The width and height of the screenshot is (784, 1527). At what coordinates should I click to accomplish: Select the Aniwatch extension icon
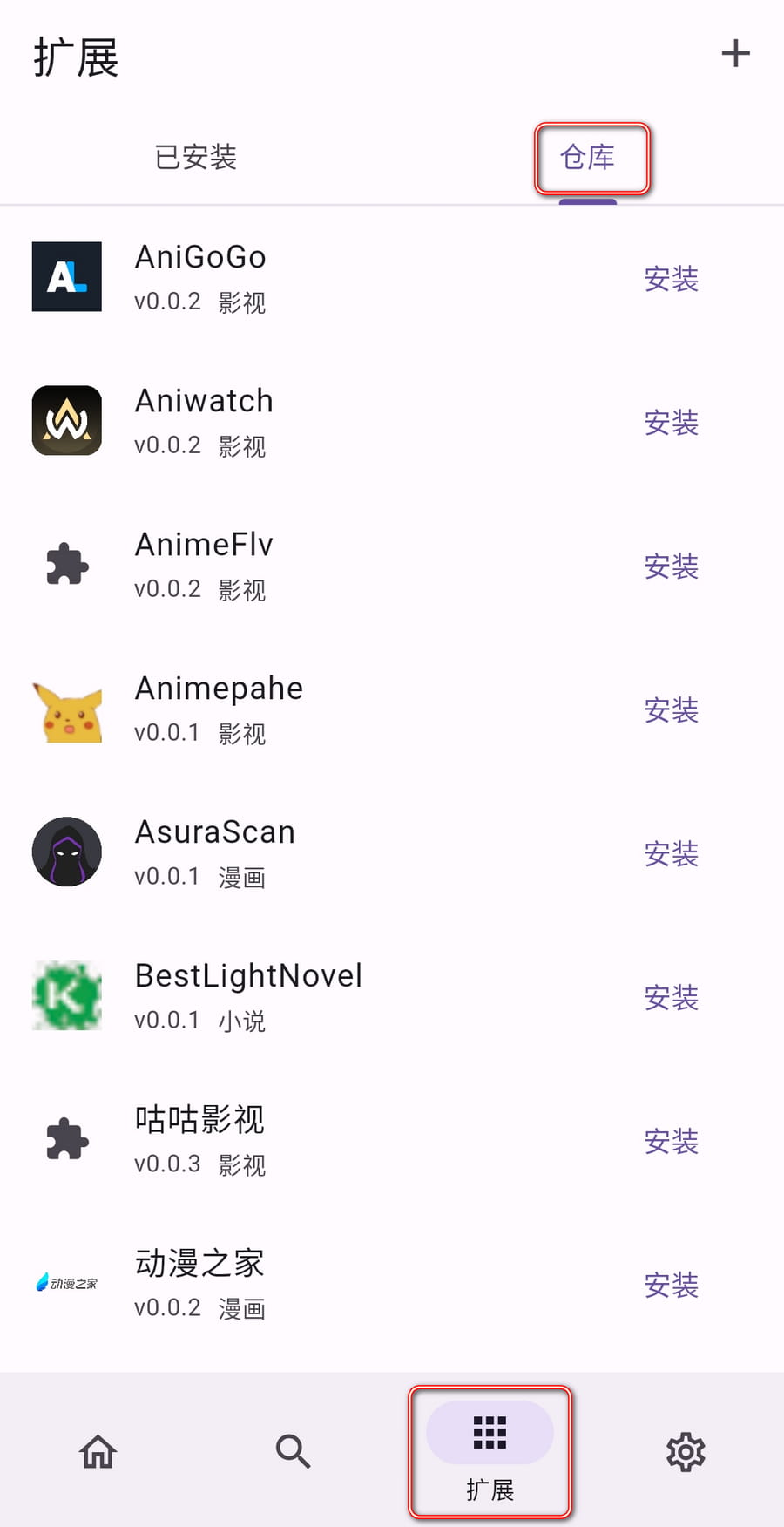[x=67, y=421]
